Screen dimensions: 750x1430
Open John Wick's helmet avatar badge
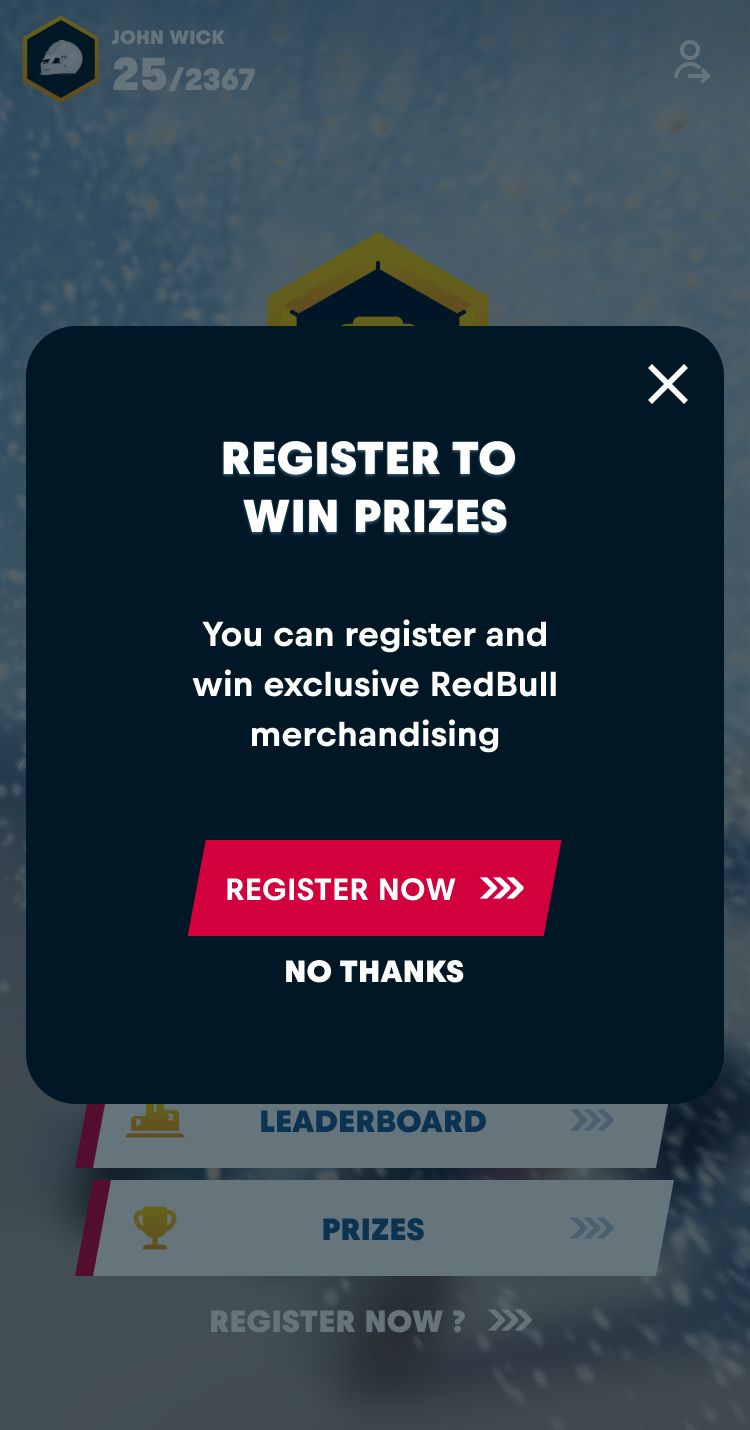tap(61, 59)
